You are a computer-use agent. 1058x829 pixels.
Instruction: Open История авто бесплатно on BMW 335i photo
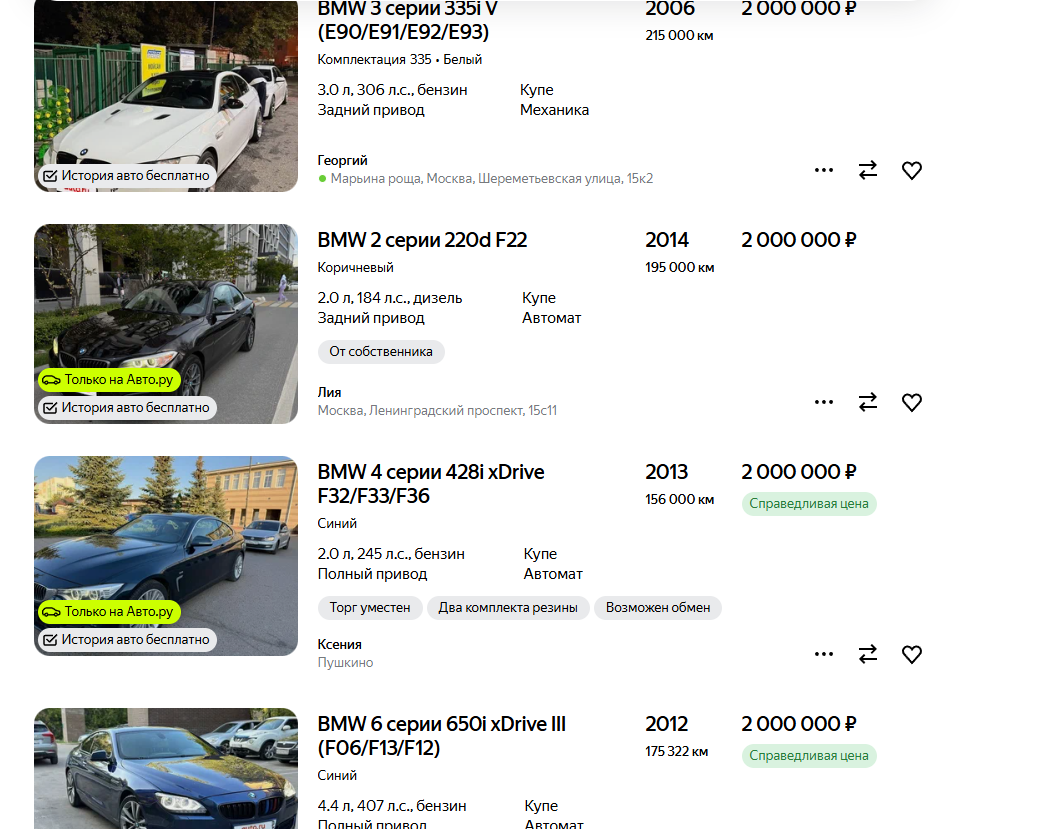pyautogui.click(x=127, y=176)
